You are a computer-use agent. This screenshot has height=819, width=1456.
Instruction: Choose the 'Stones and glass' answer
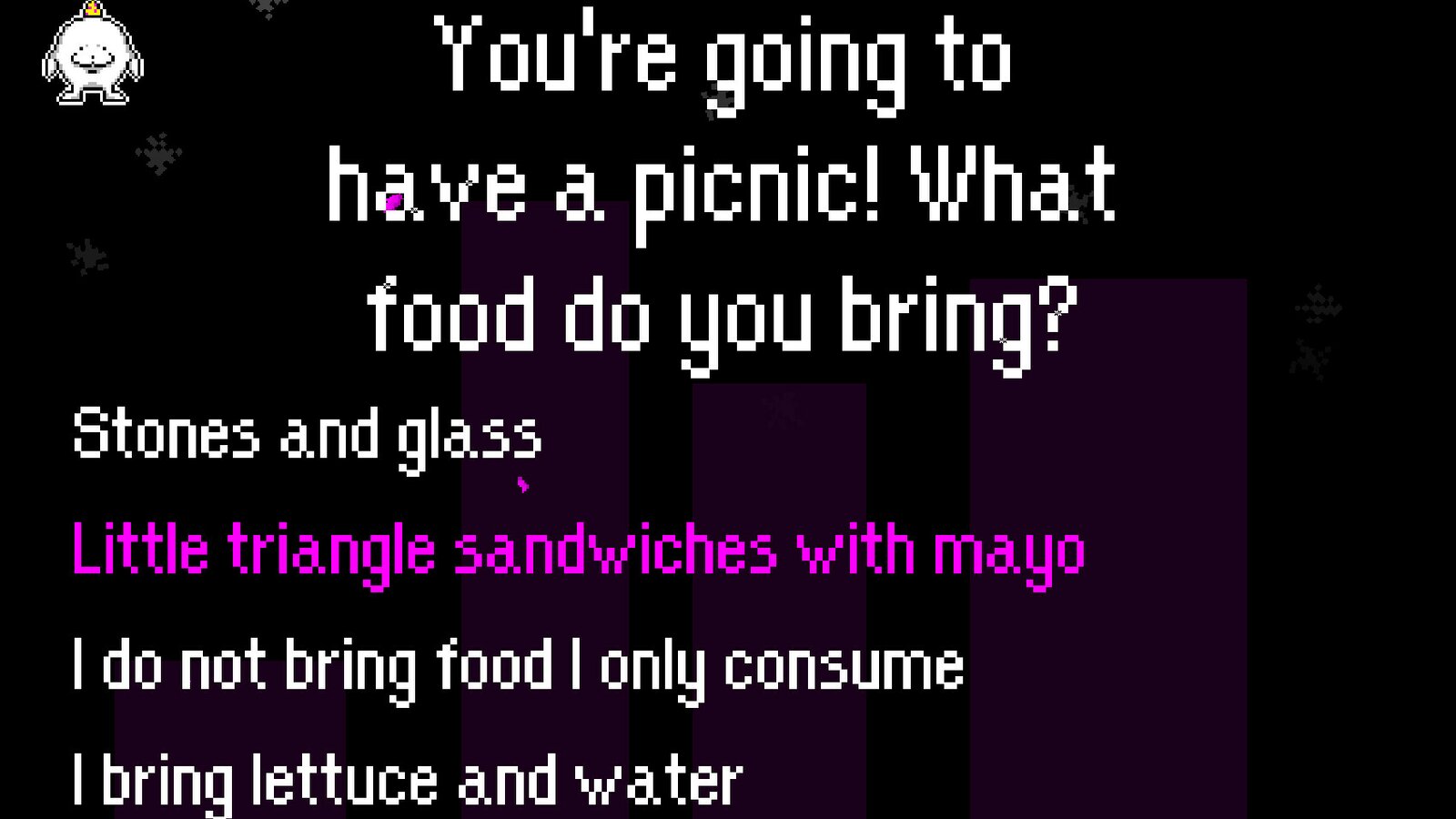click(x=307, y=435)
